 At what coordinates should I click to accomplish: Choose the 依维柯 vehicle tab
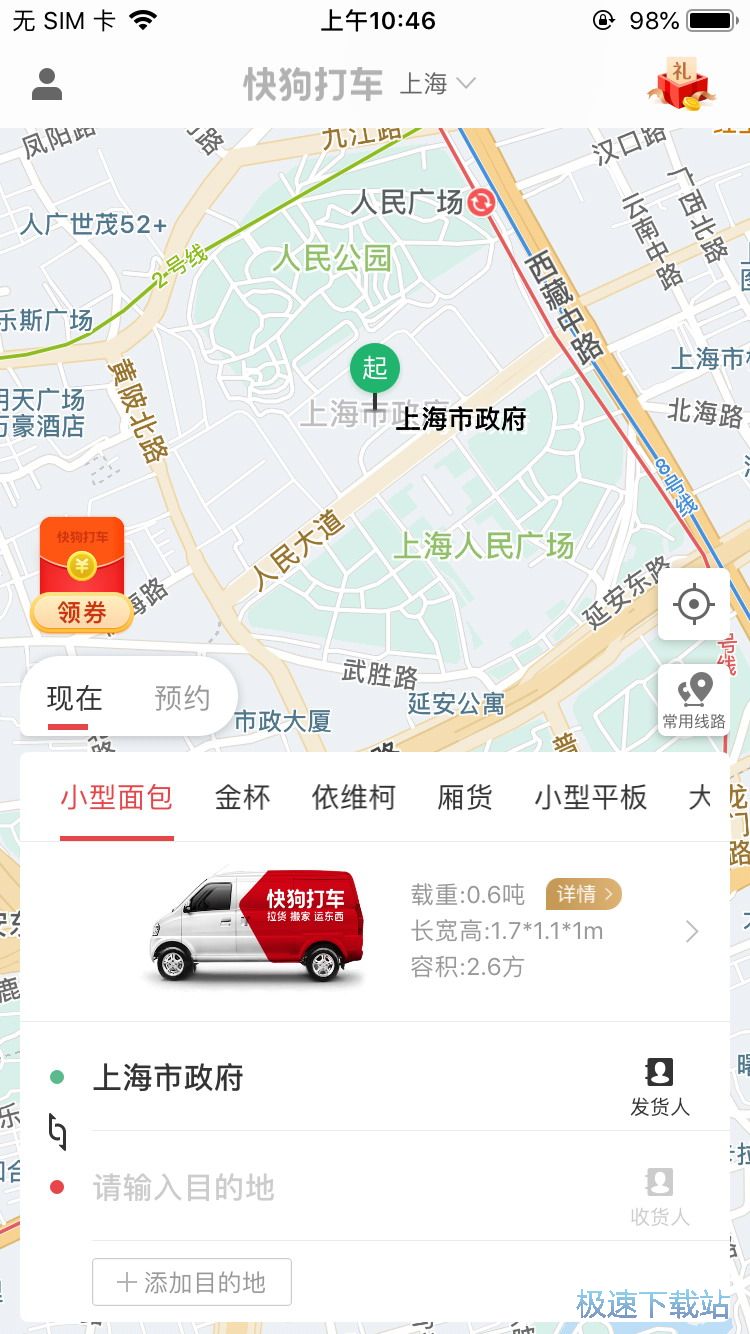coord(353,797)
